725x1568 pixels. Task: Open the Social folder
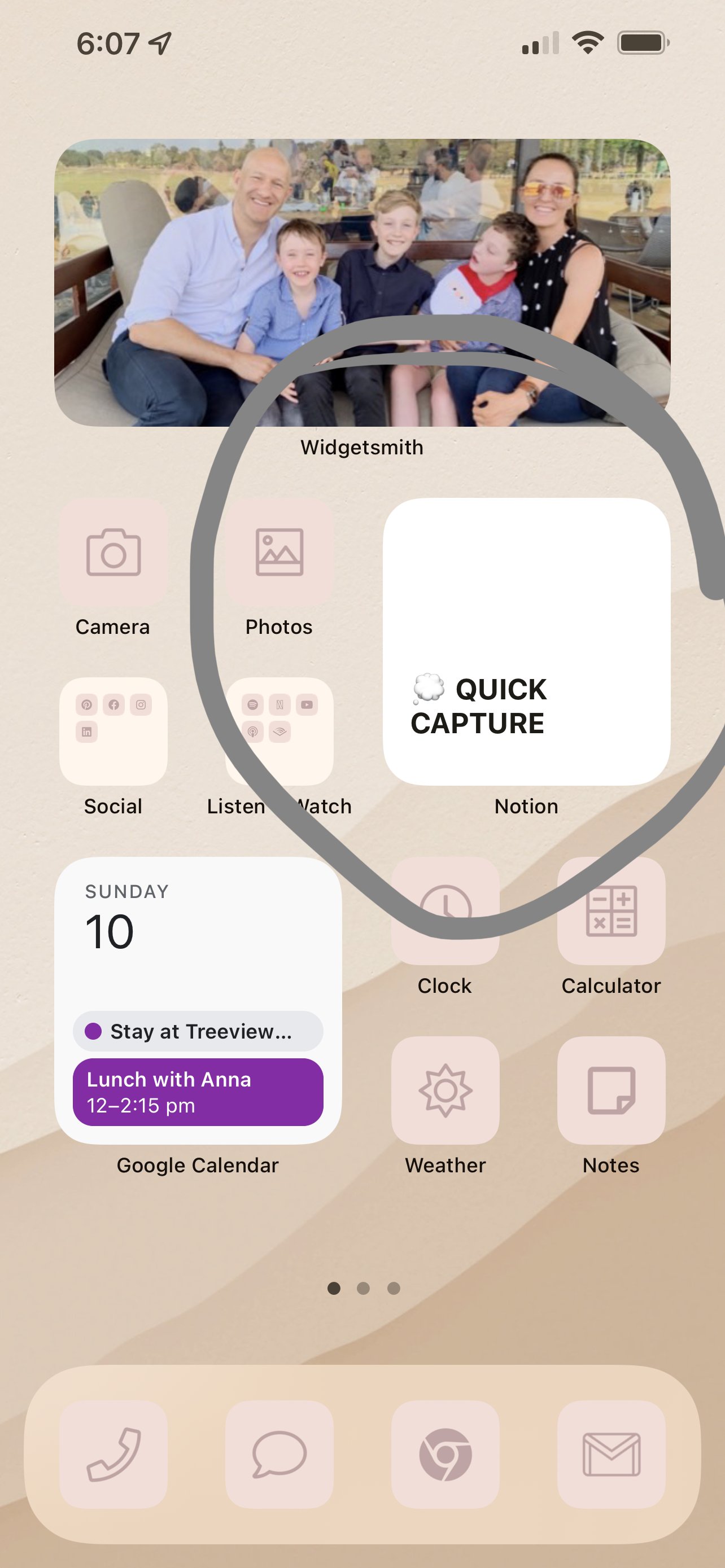click(x=113, y=731)
